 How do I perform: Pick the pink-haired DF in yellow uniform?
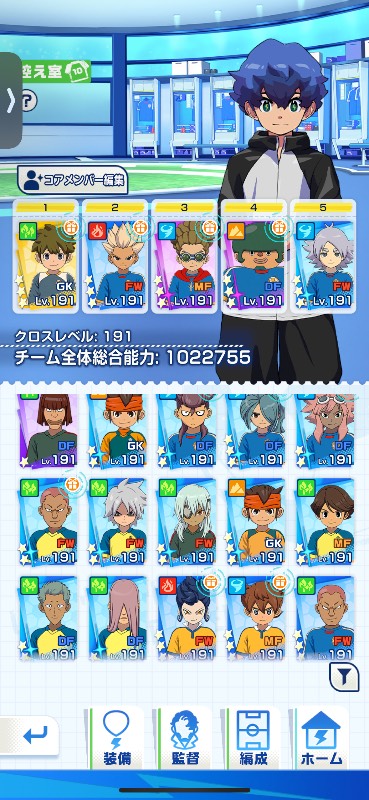click(117, 619)
